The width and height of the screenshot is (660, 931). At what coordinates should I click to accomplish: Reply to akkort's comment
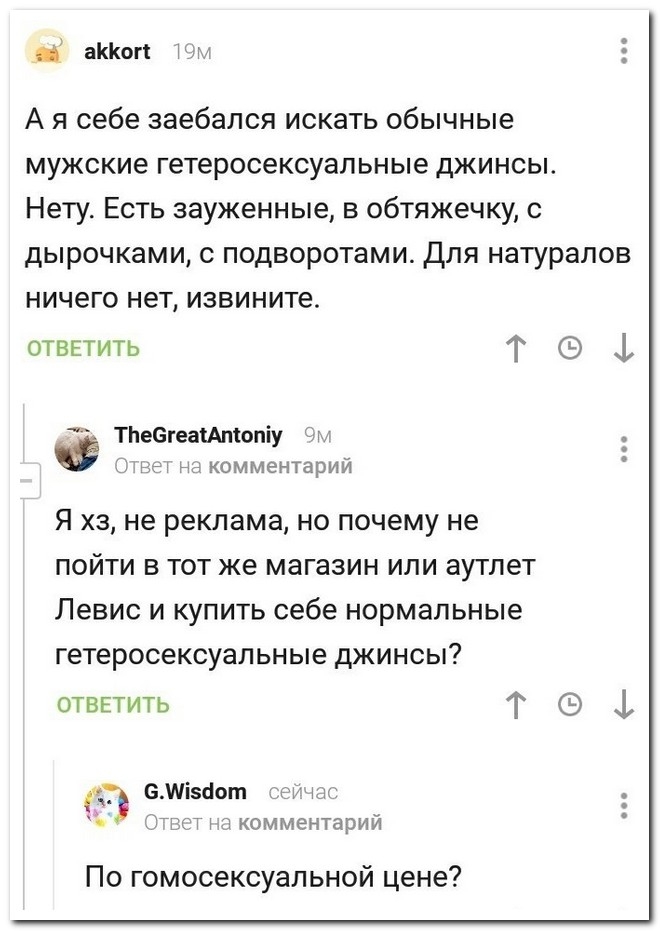point(83,348)
